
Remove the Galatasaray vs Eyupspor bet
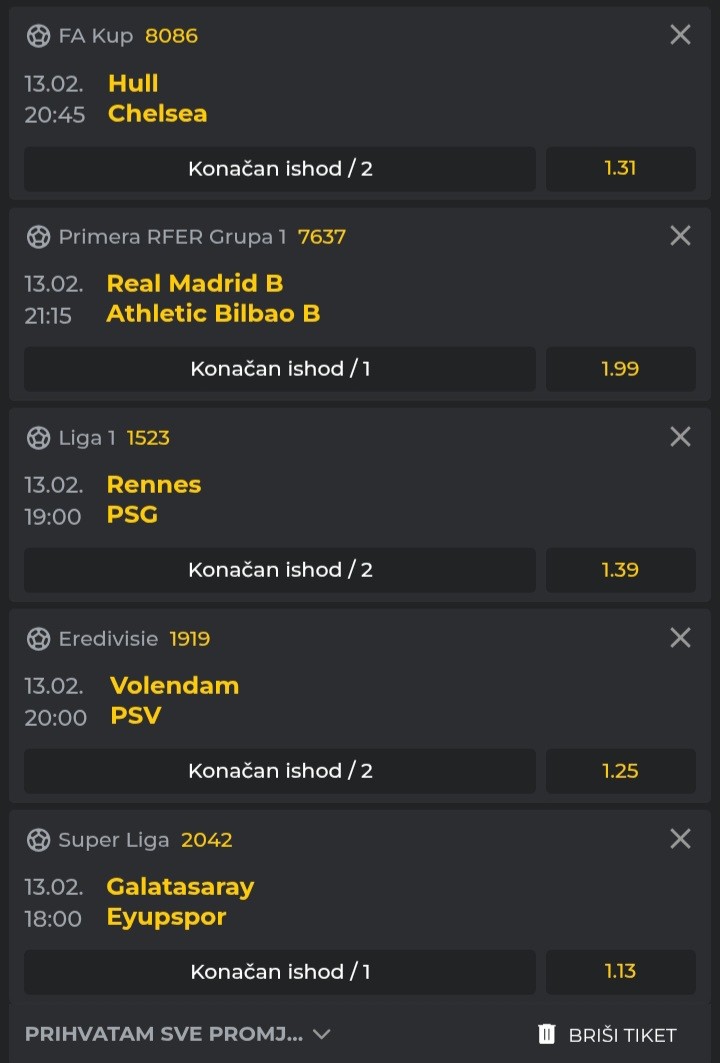[680, 839]
